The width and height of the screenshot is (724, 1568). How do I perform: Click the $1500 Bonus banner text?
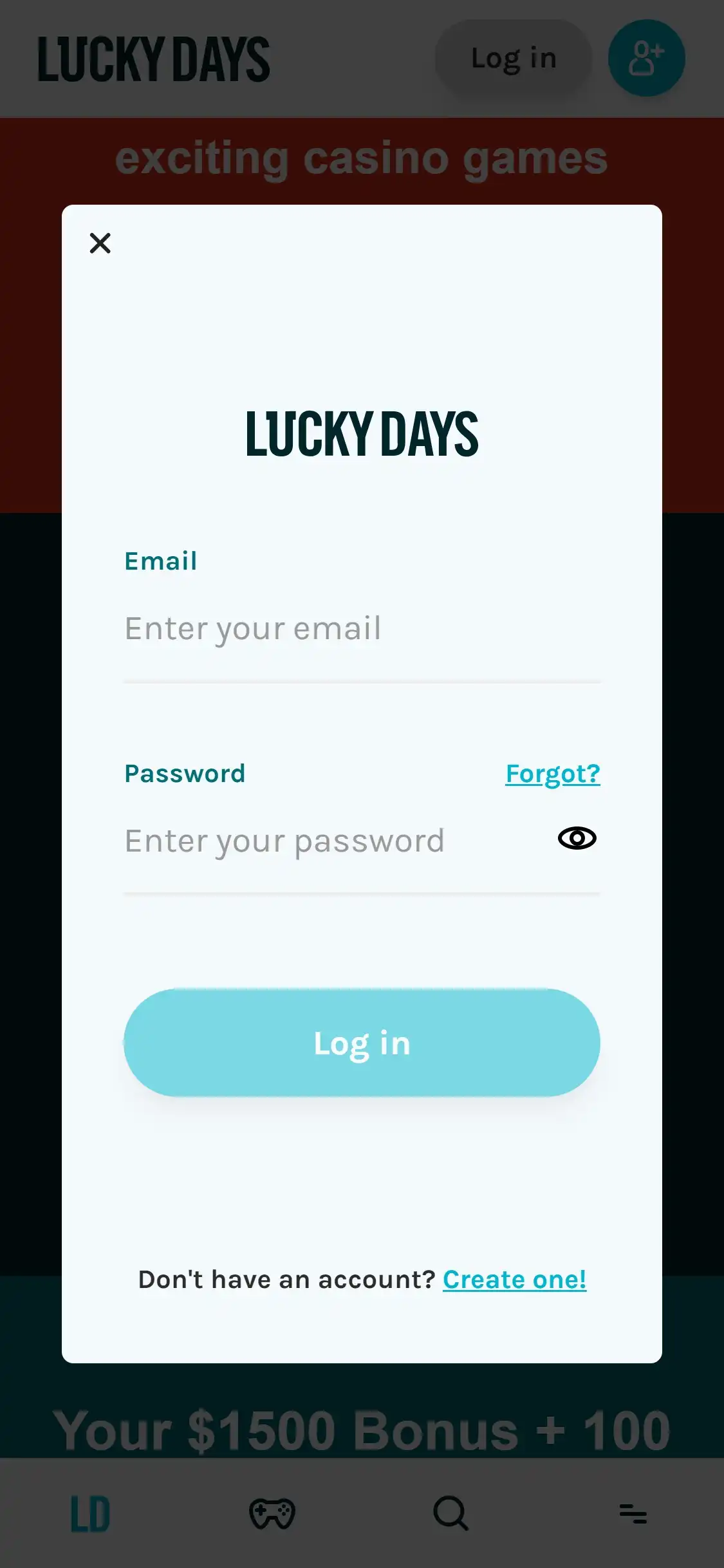tap(362, 1428)
